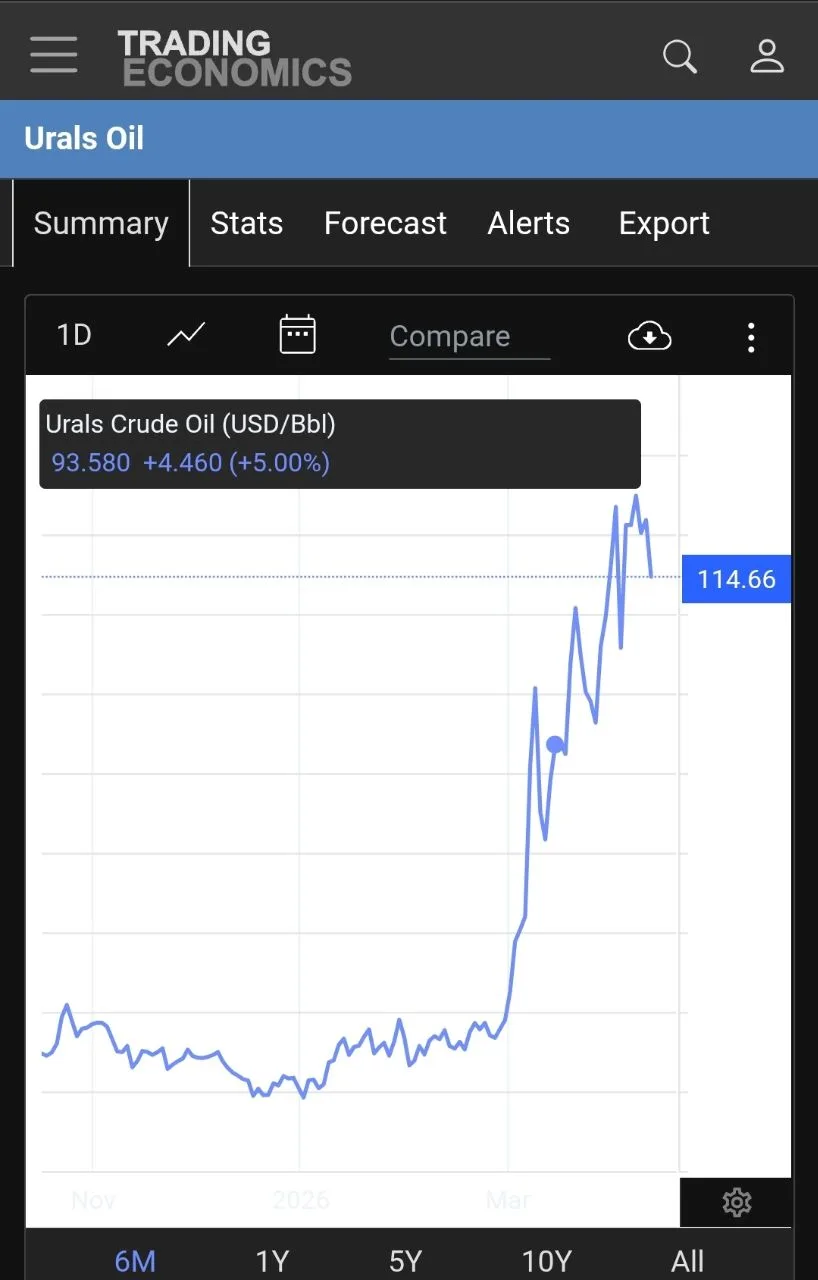The image size is (818, 1280).
Task: Open the hamburger navigation menu
Action: tap(54, 55)
